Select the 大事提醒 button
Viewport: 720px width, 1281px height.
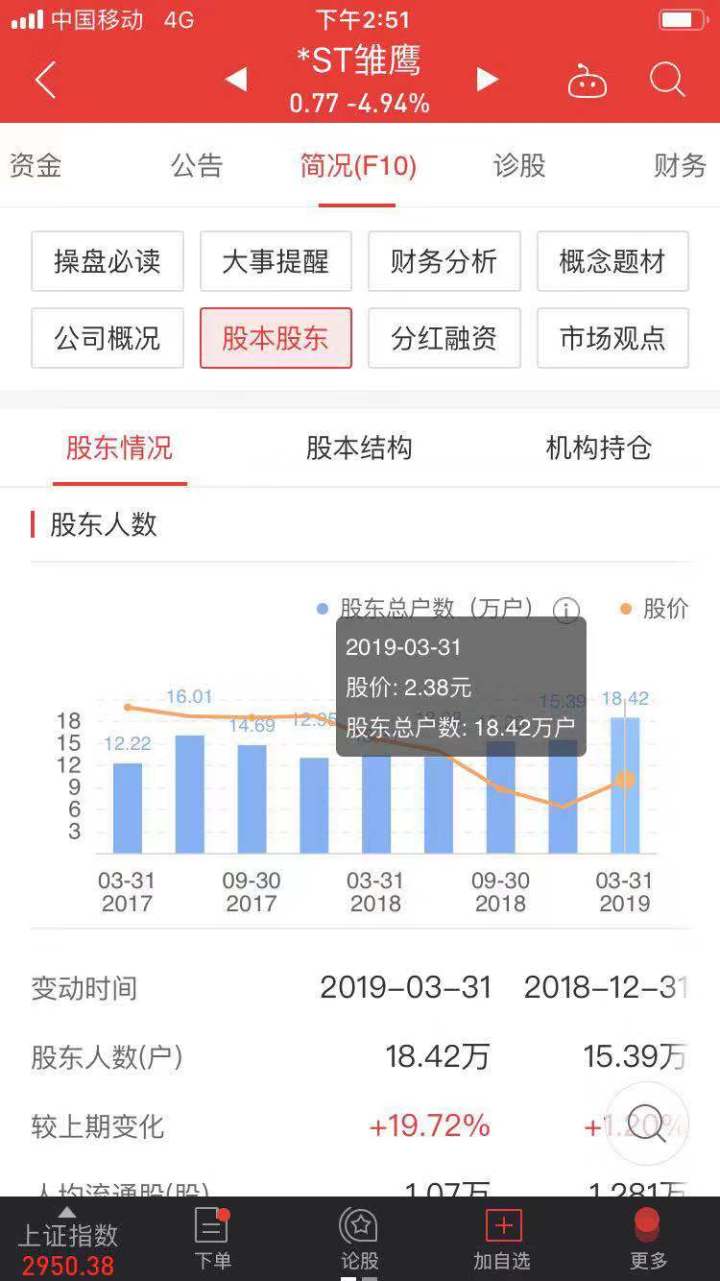tap(275, 262)
